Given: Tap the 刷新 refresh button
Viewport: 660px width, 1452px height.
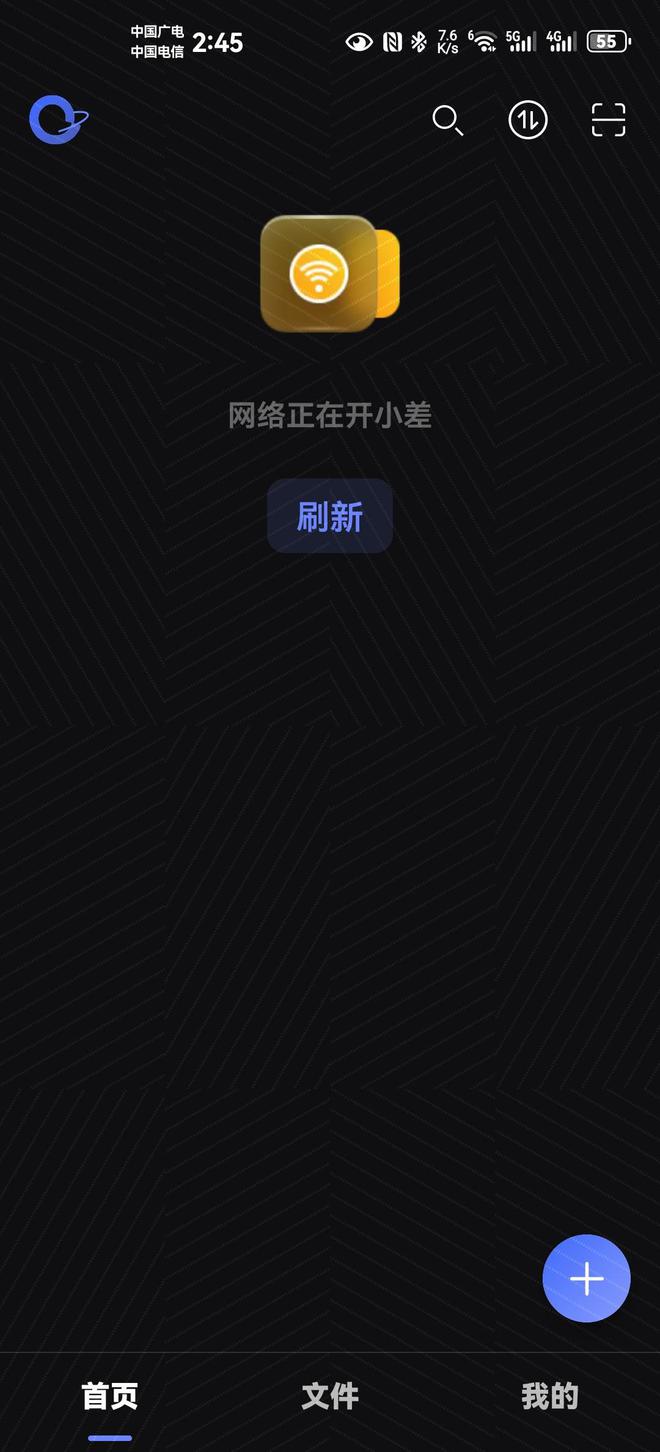Looking at the screenshot, I should tap(330, 516).
